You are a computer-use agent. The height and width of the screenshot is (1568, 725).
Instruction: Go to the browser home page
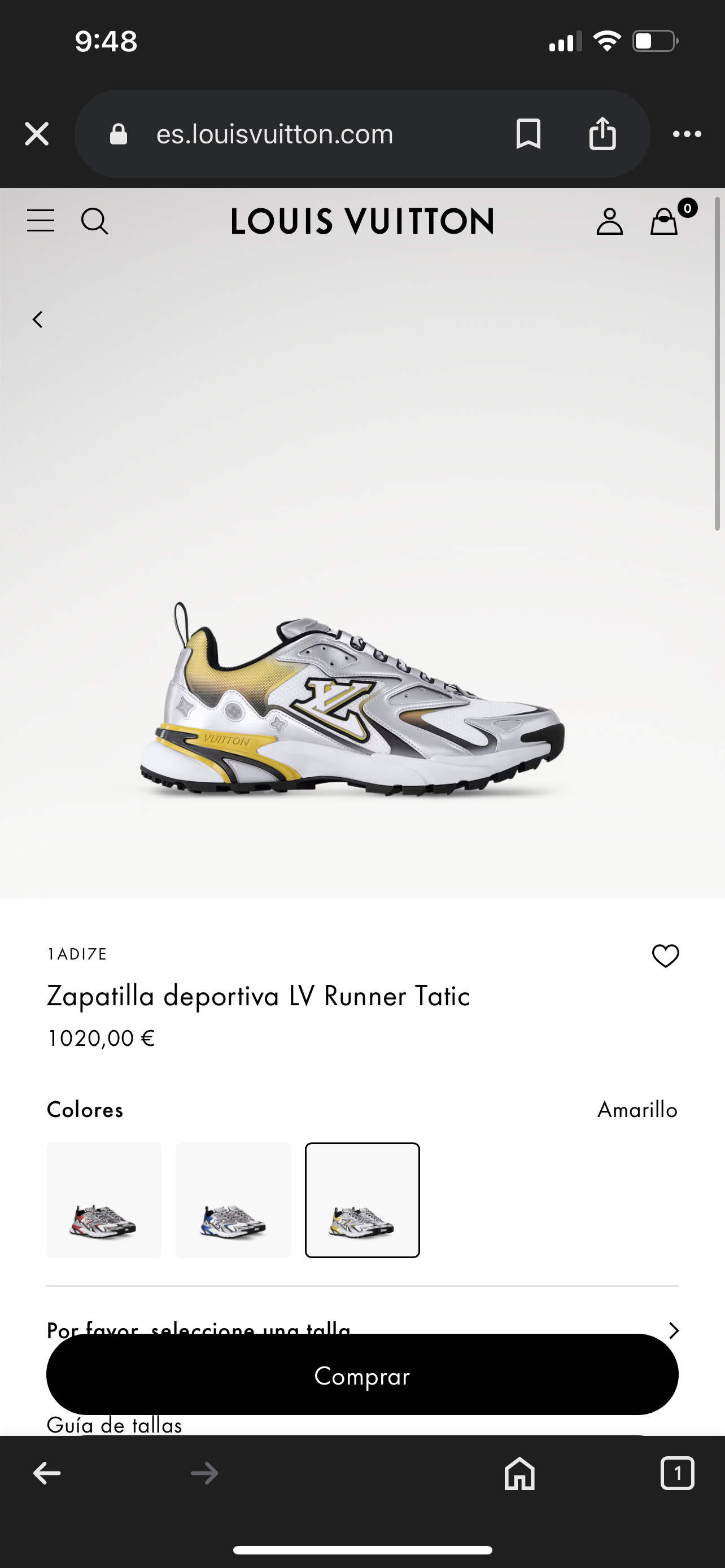click(519, 1474)
